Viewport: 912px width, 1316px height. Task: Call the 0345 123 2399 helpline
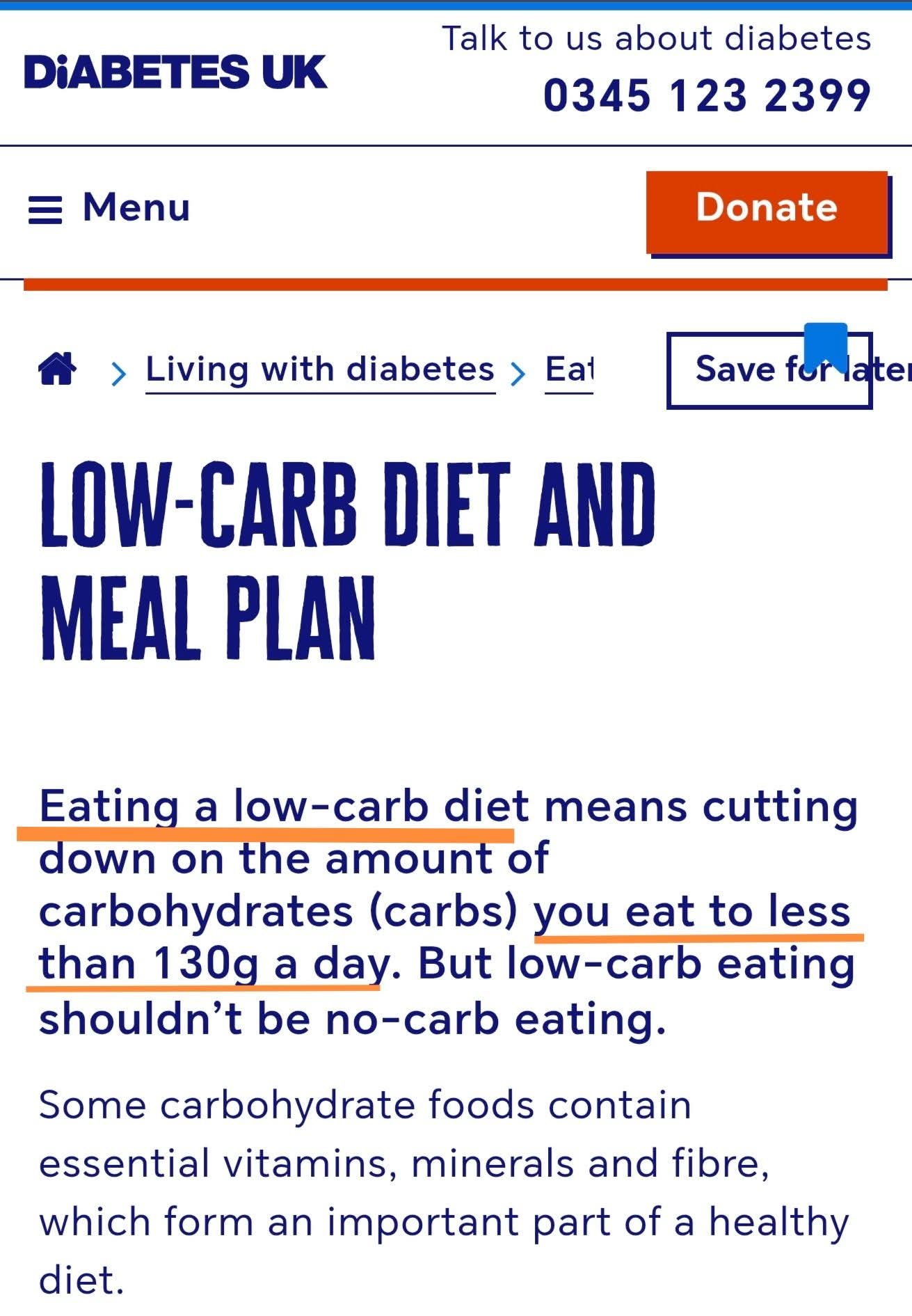[706, 96]
